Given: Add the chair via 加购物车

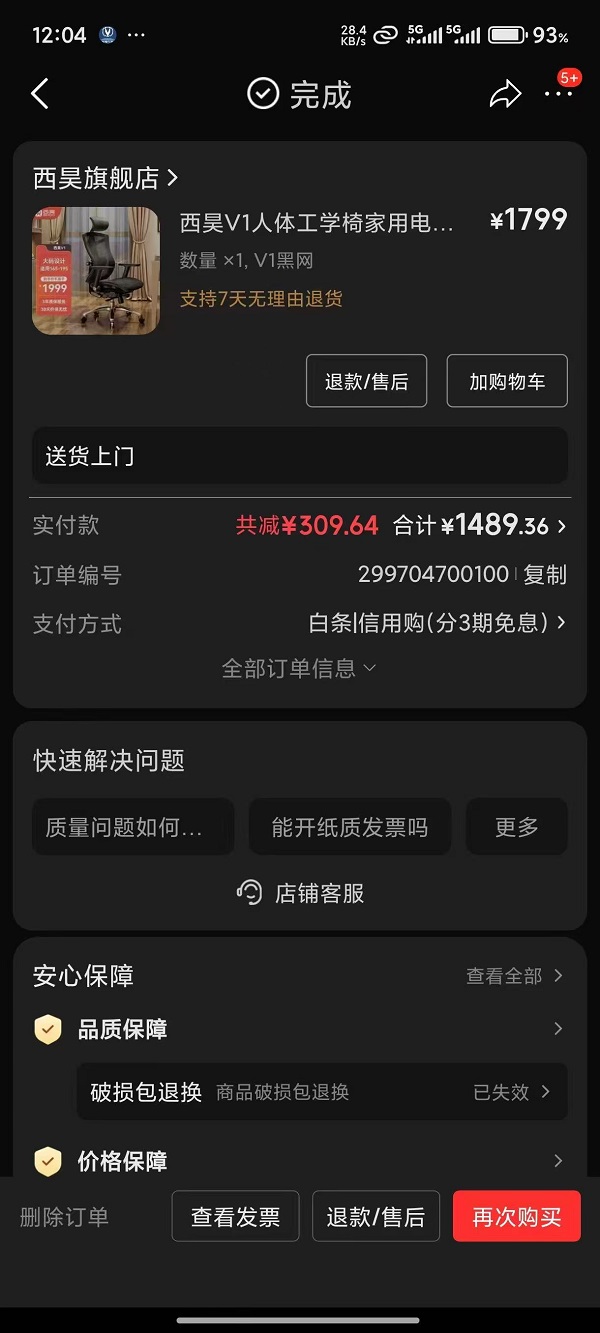Looking at the screenshot, I should (506, 381).
